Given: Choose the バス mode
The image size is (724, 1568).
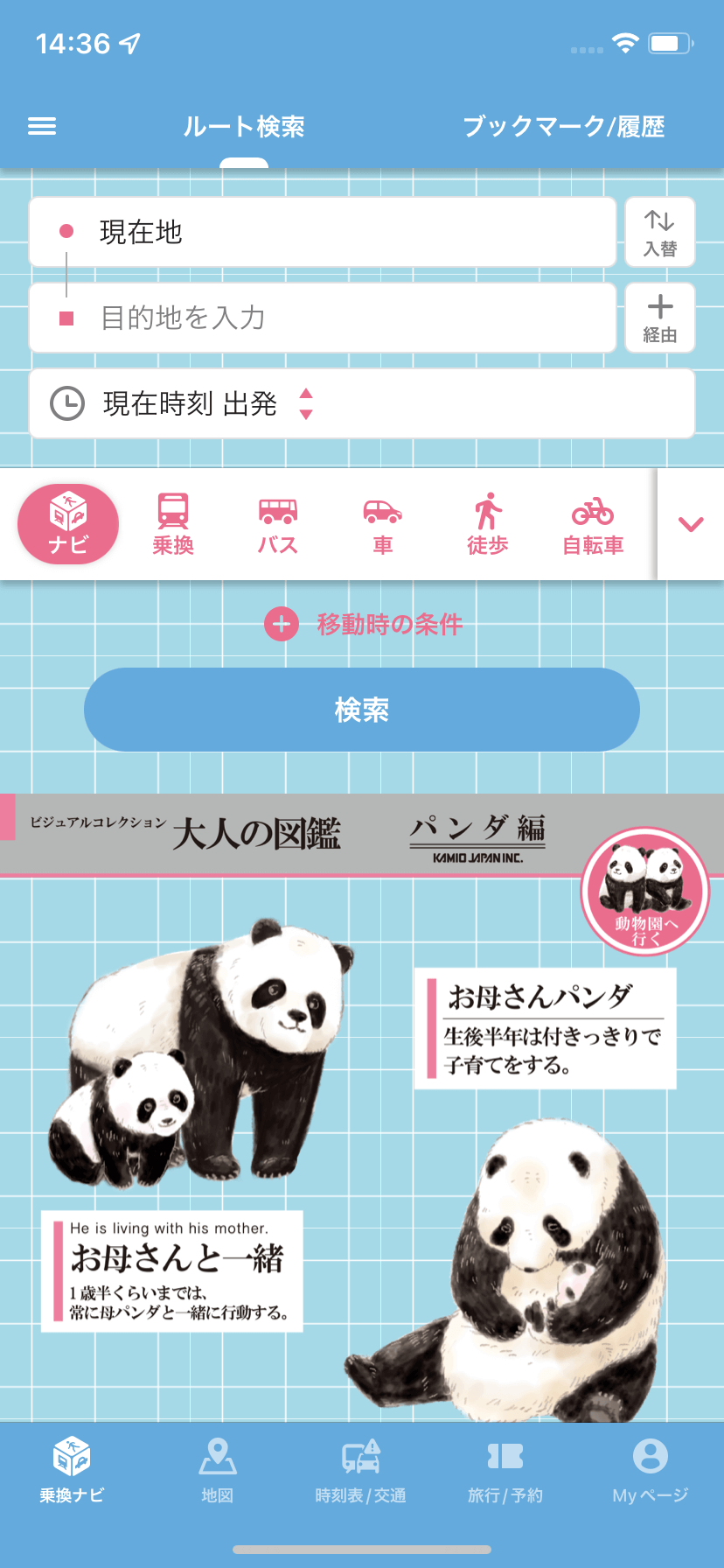Looking at the screenshot, I should tap(278, 524).
